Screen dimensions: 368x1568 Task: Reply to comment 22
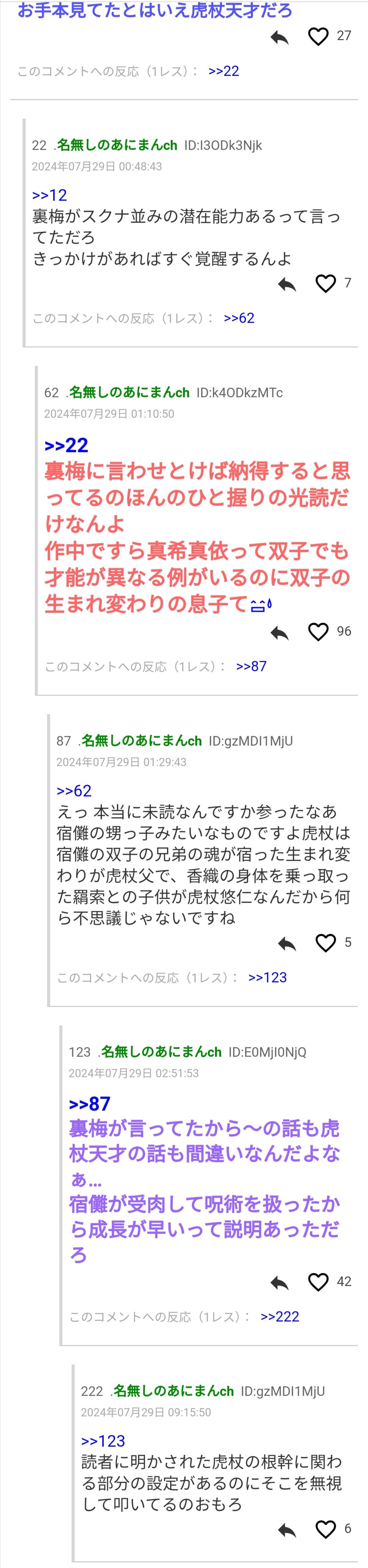pyautogui.click(x=287, y=284)
